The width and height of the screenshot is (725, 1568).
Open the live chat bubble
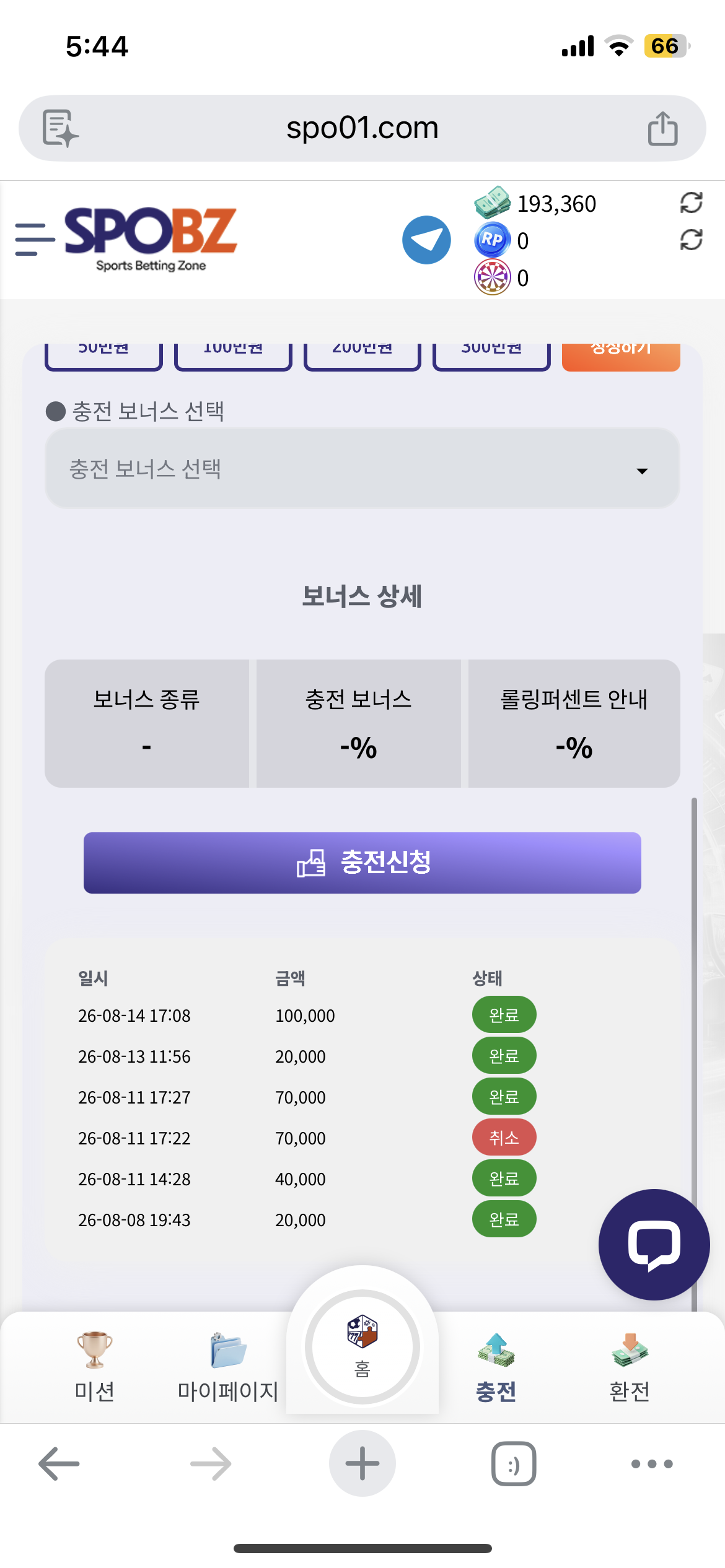(654, 1244)
